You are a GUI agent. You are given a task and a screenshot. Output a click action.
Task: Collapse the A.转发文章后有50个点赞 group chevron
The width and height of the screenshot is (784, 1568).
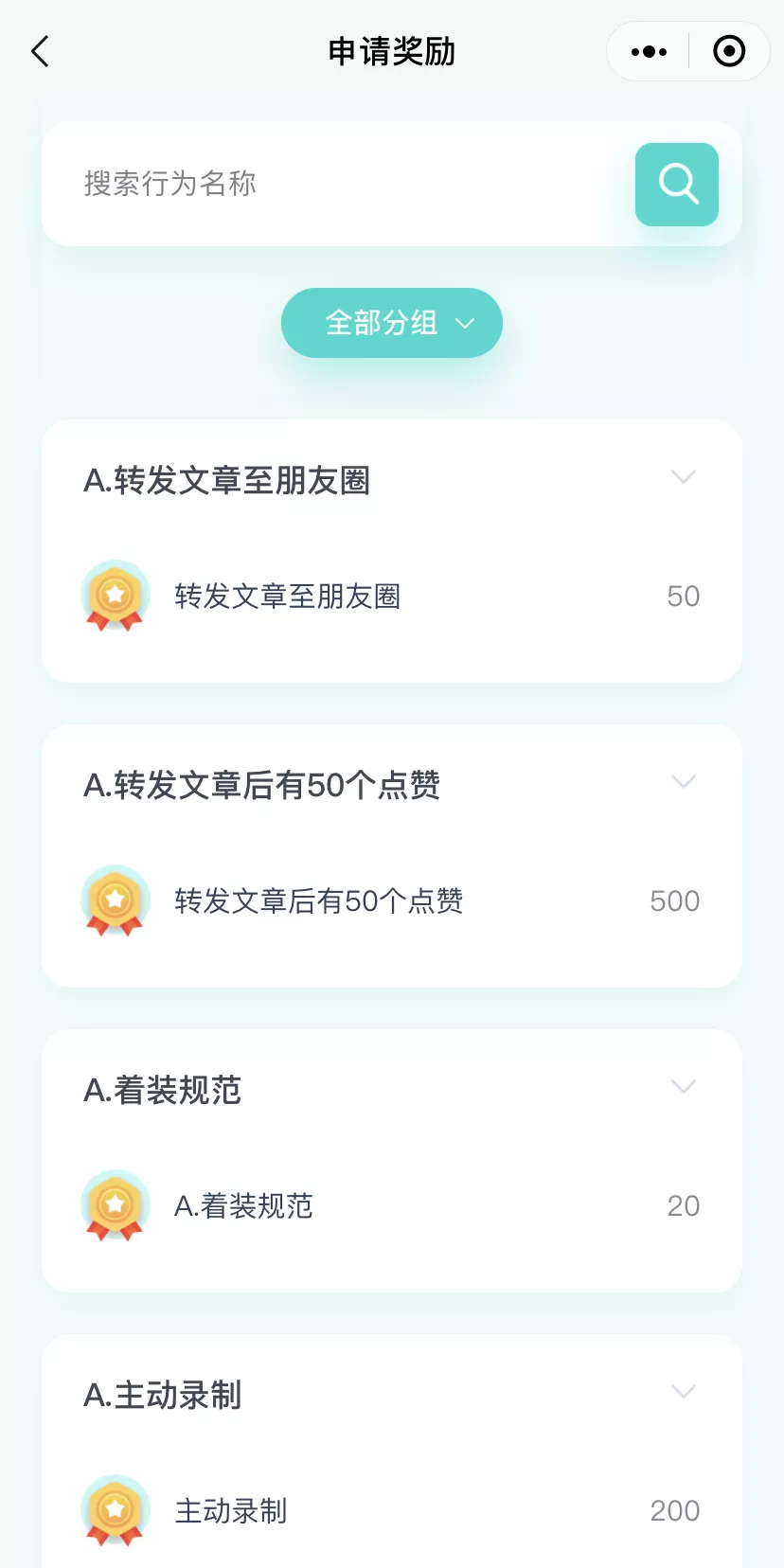tap(684, 782)
